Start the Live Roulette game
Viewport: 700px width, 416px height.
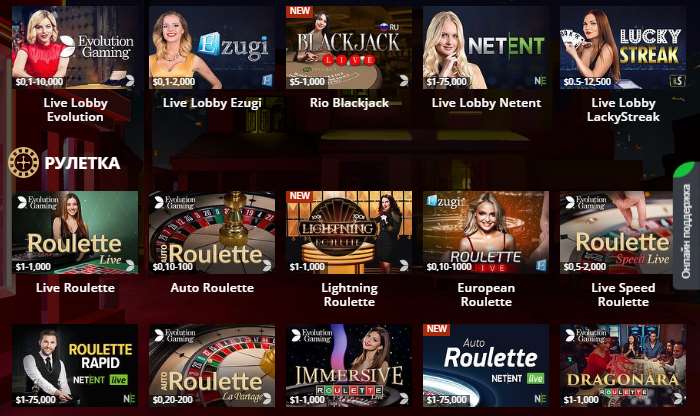point(75,232)
